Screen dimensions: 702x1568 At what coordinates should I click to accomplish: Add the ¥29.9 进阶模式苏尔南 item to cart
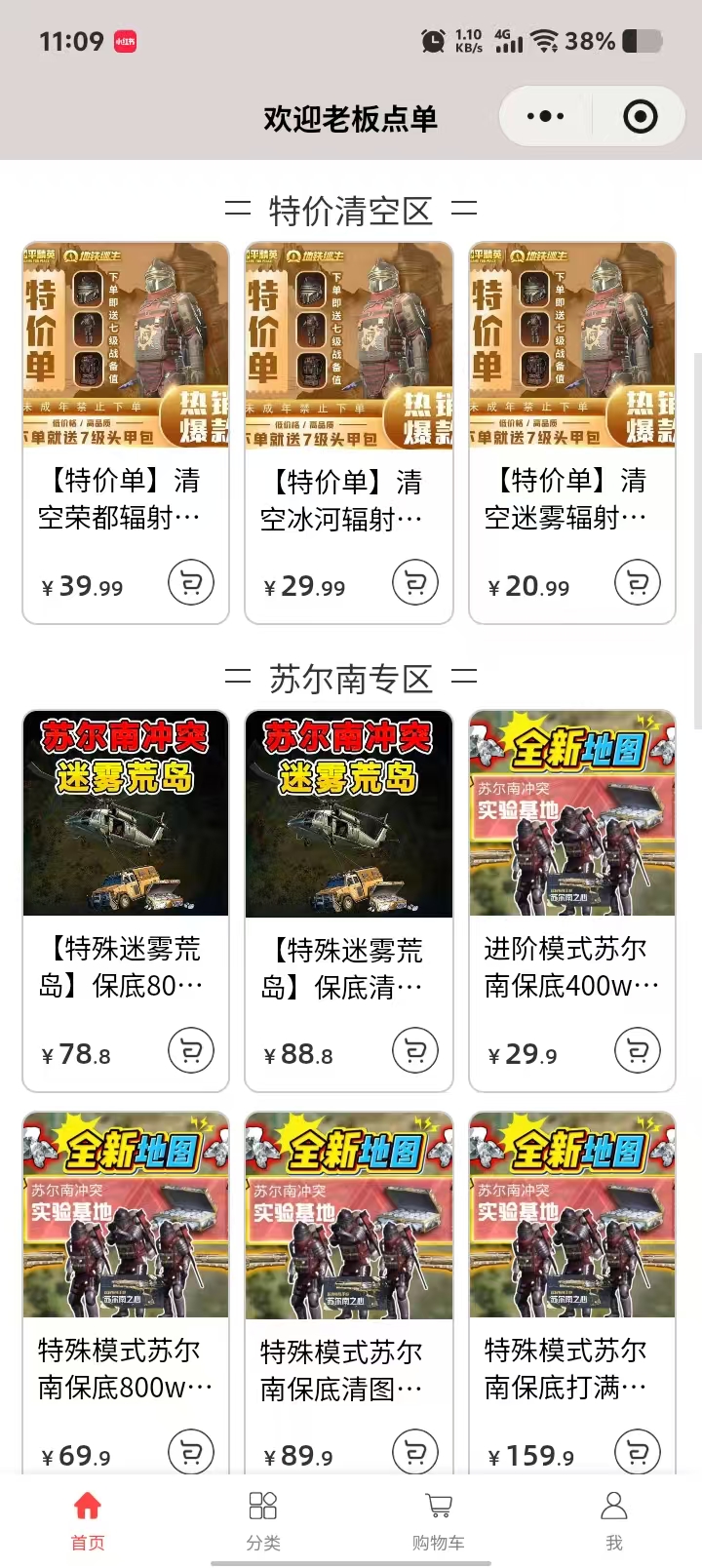coord(638,1051)
